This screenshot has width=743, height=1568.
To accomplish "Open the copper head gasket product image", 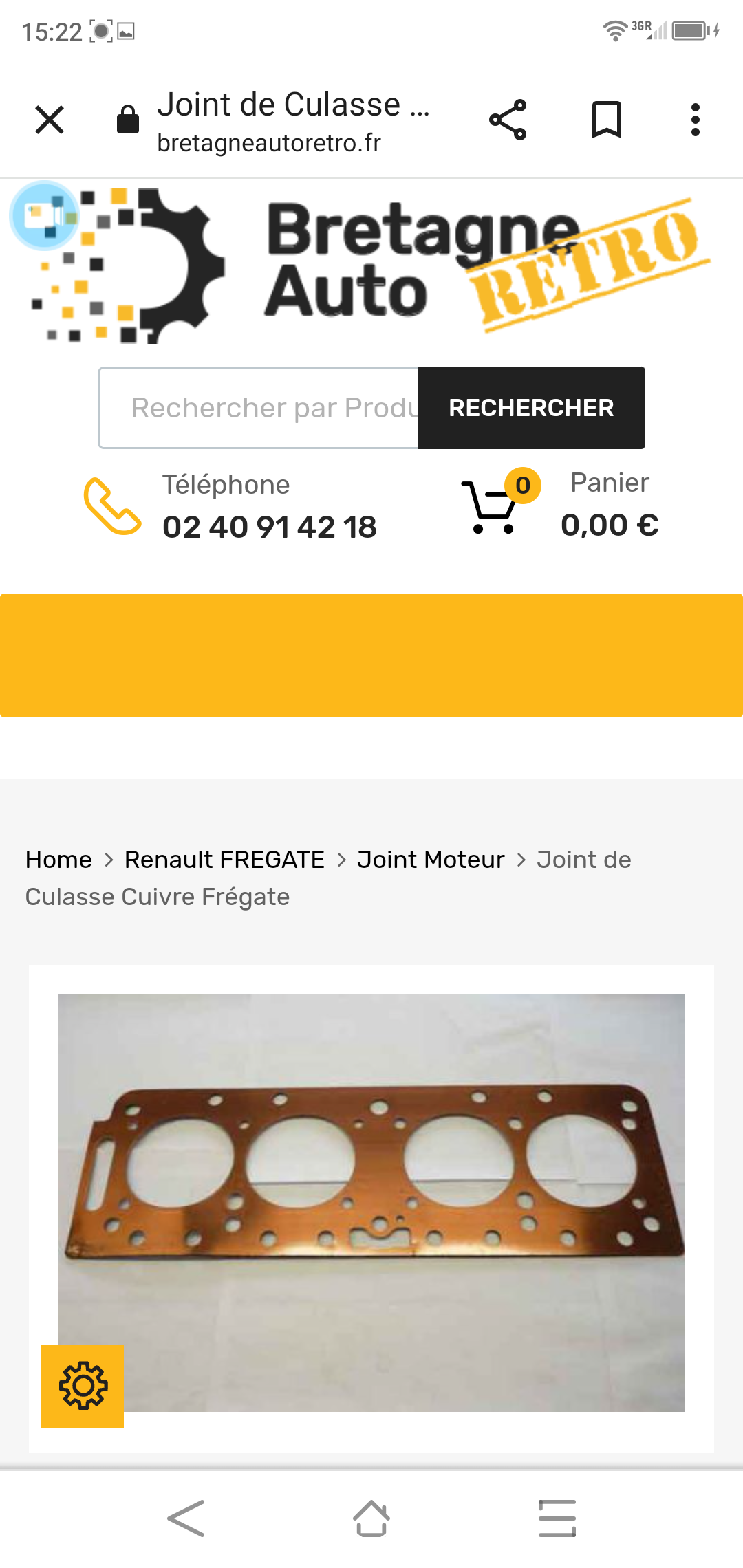I will tap(371, 1202).
